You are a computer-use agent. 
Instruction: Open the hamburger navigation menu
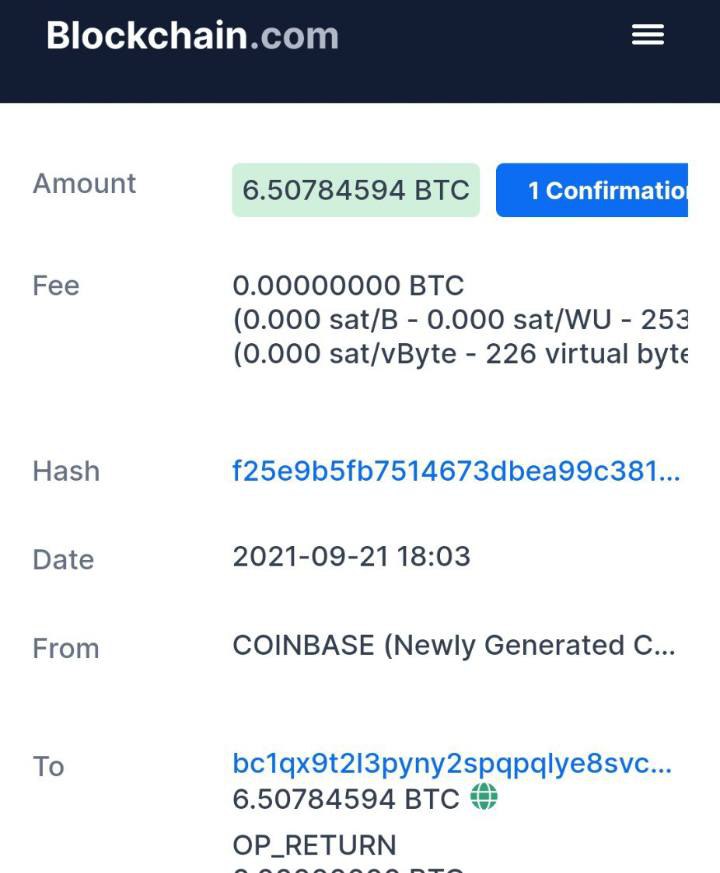648,35
